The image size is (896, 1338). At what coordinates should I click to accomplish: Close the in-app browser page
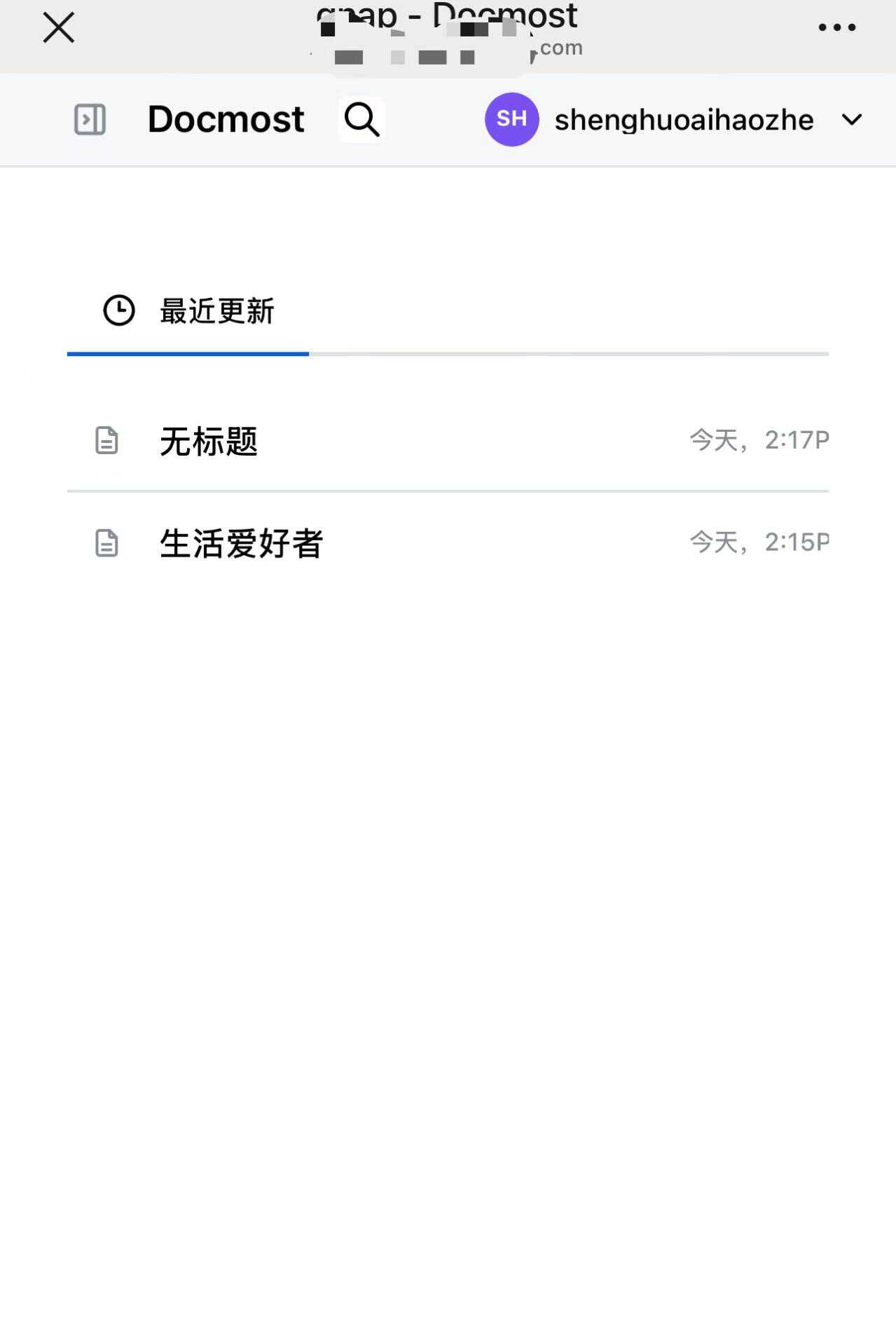tap(59, 29)
